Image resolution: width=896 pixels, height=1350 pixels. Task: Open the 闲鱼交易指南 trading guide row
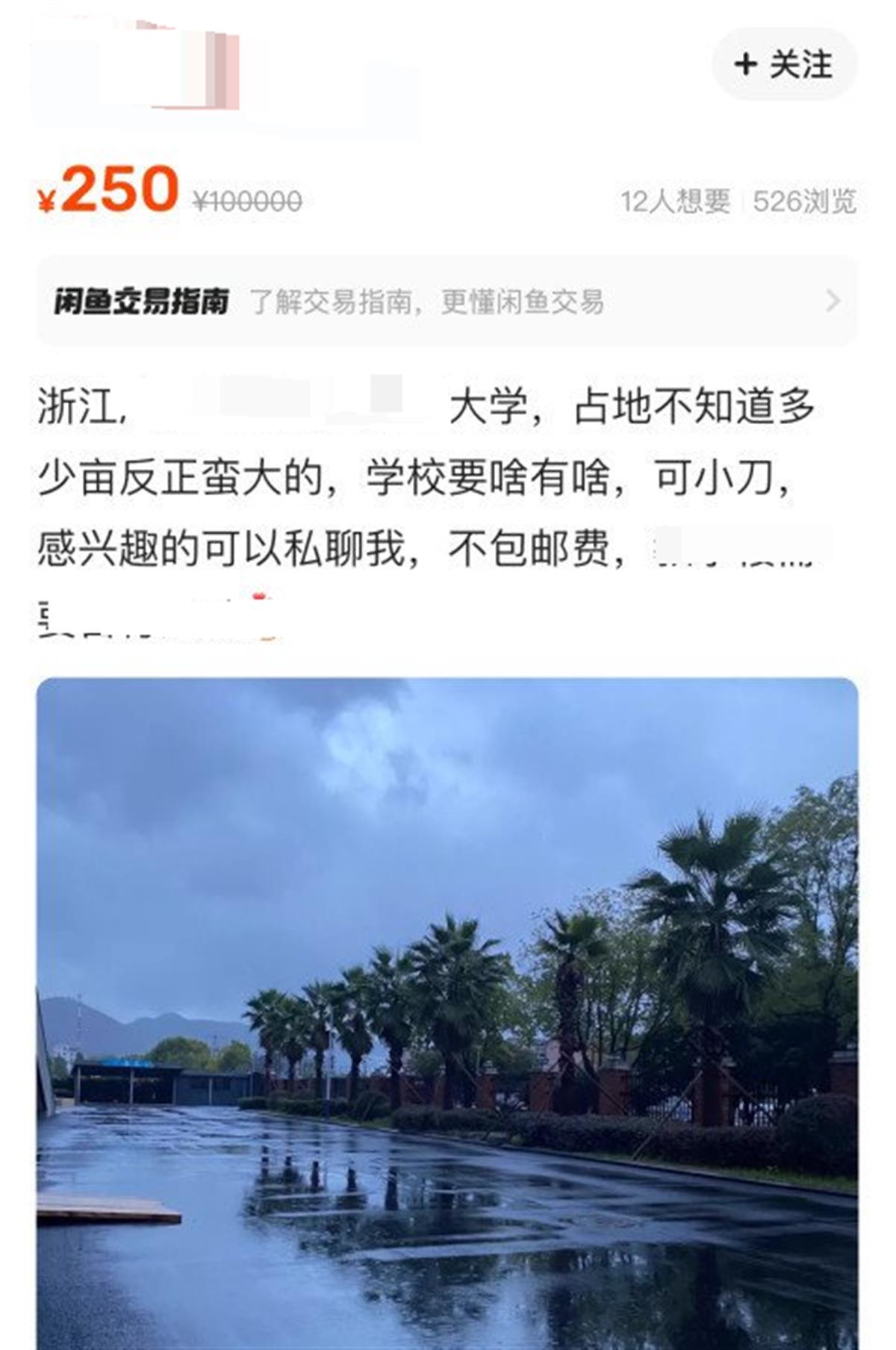point(447,301)
